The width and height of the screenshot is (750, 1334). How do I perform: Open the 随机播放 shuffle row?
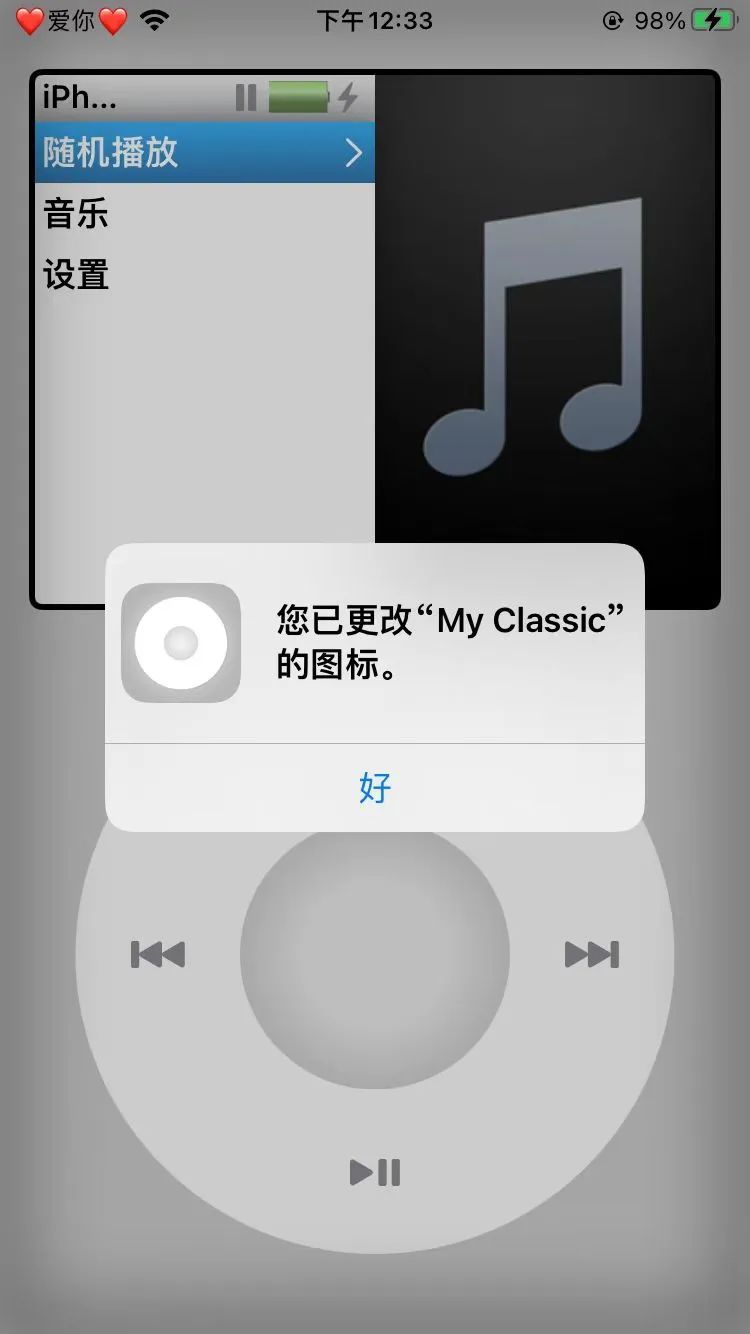(x=205, y=153)
